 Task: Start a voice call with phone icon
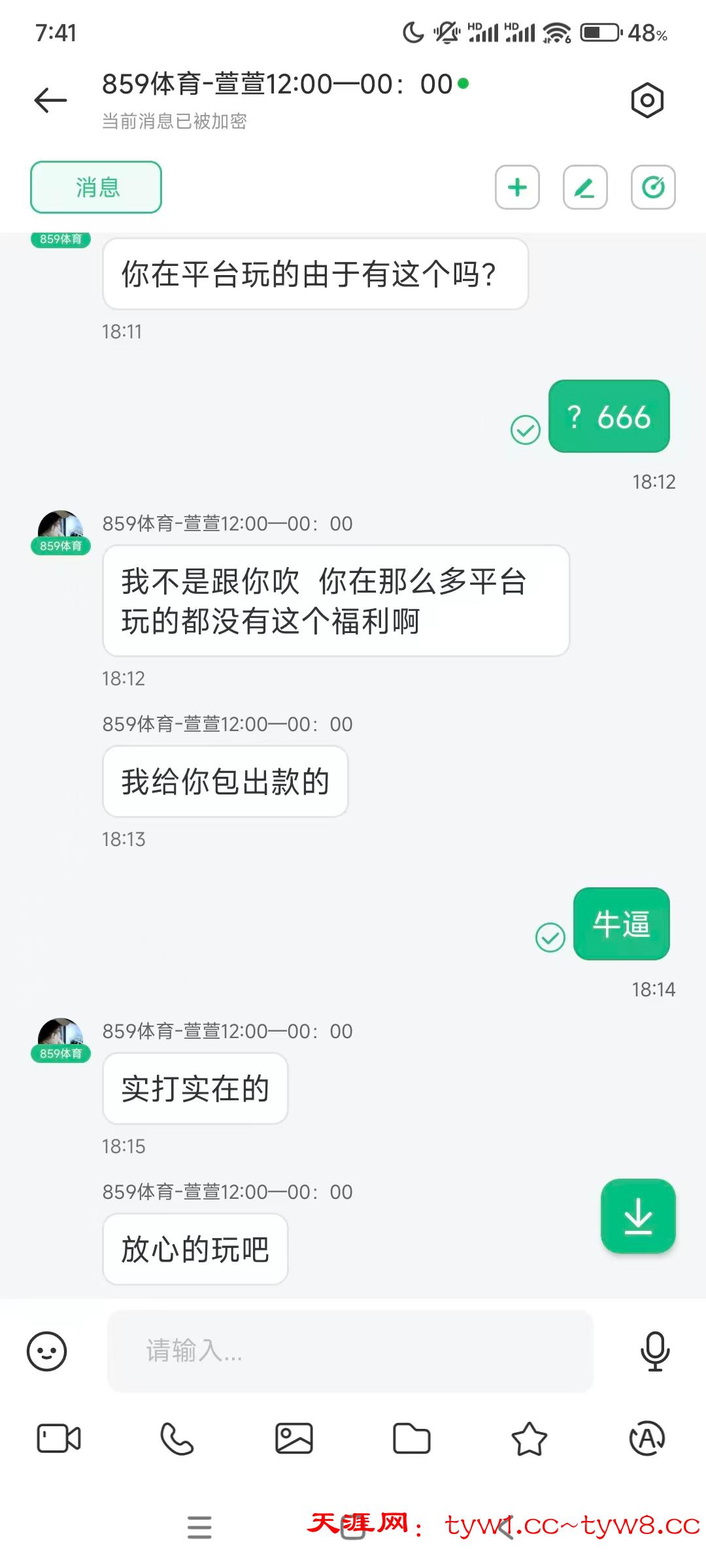point(176,1439)
